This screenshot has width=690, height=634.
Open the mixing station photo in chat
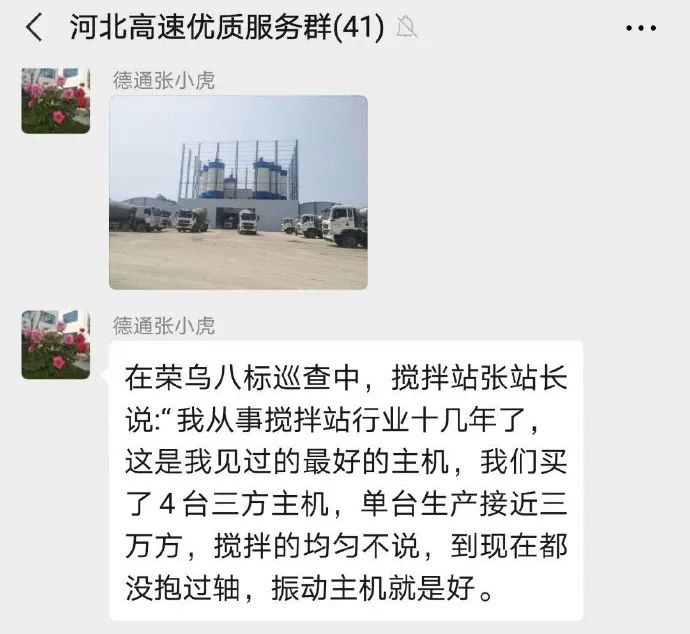tap(238, 192)
